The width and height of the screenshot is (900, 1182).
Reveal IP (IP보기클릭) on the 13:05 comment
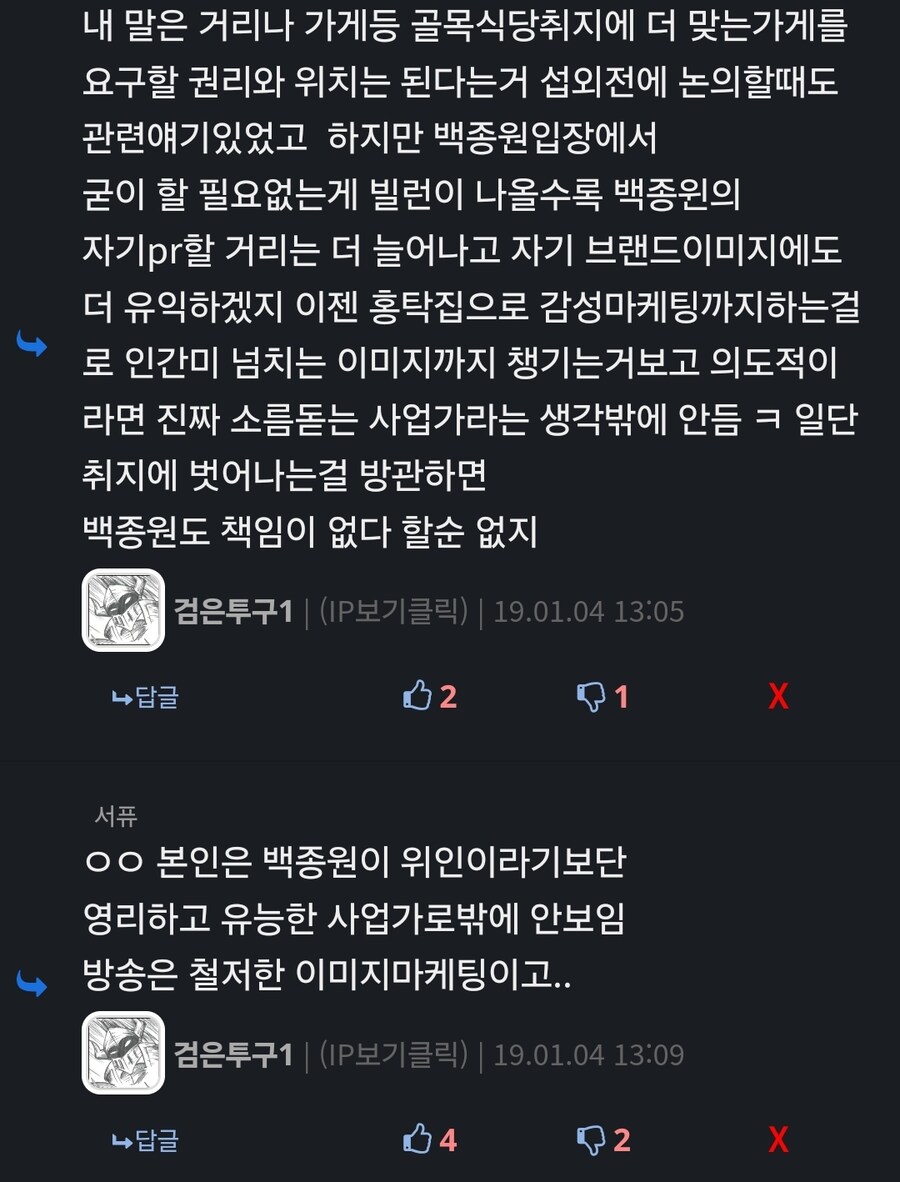tap(394, 611)
